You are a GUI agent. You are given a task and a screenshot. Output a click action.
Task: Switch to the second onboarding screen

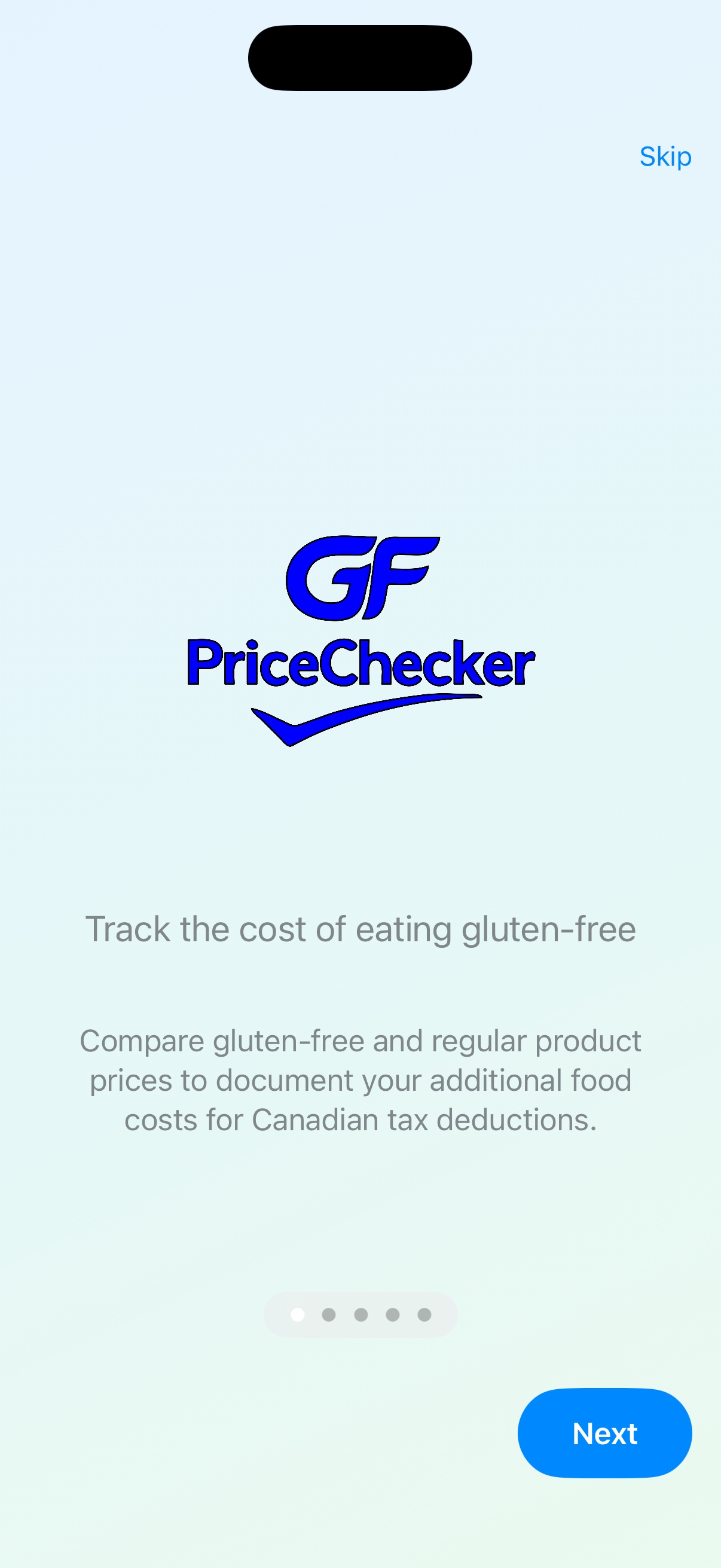pos(329,1314)
